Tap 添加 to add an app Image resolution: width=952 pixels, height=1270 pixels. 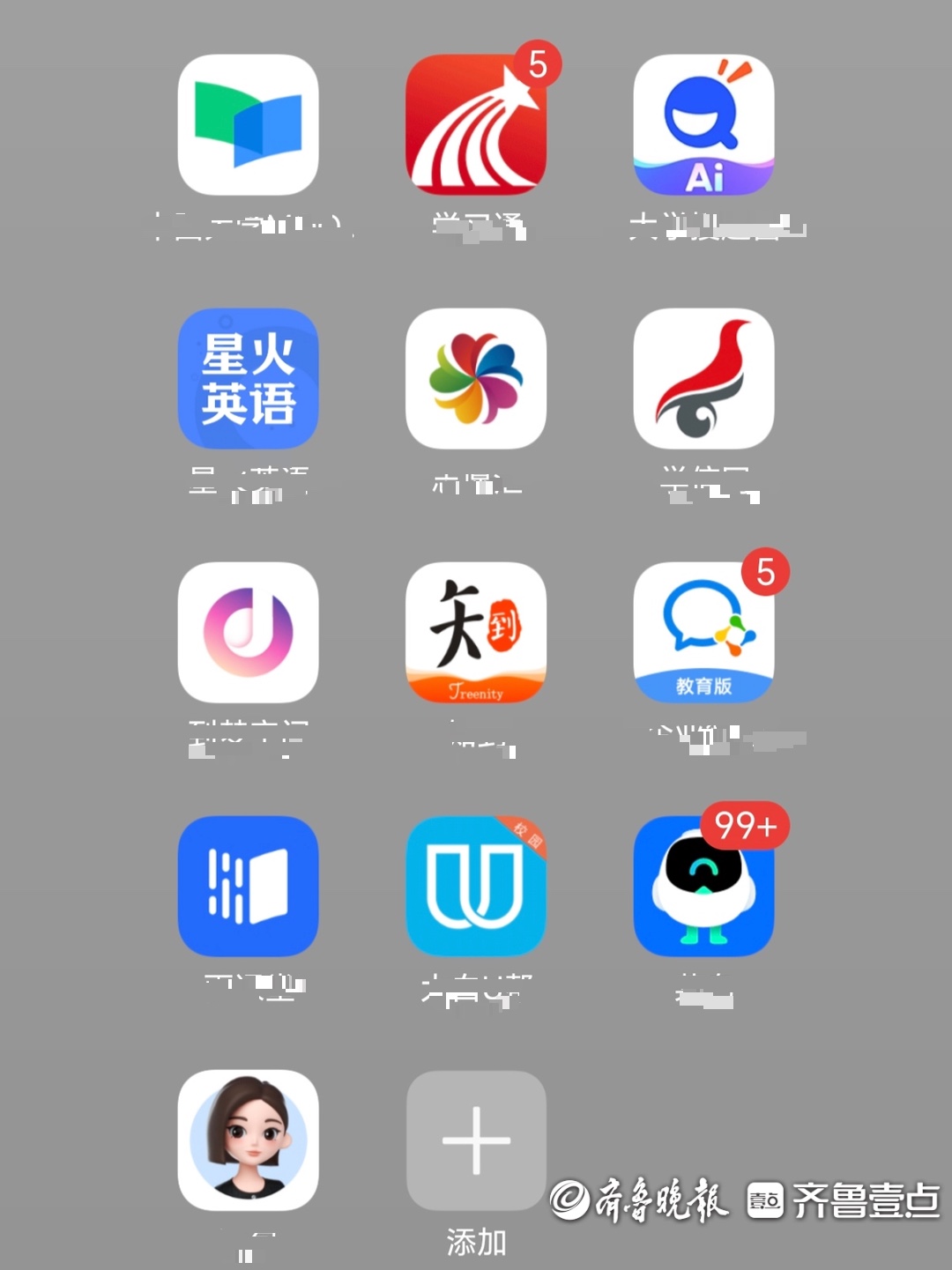(475, 1141)
